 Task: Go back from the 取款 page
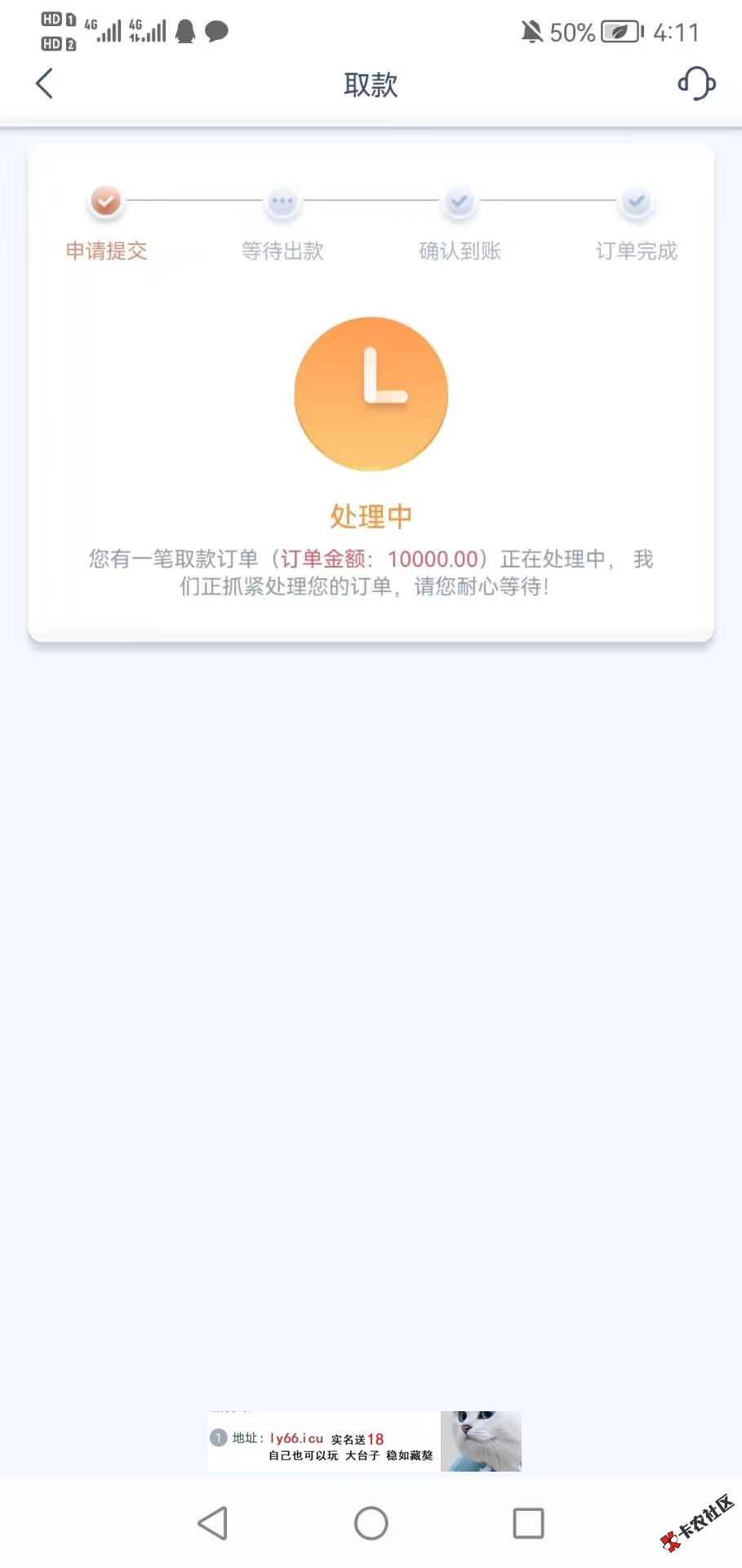pos(45,83)
